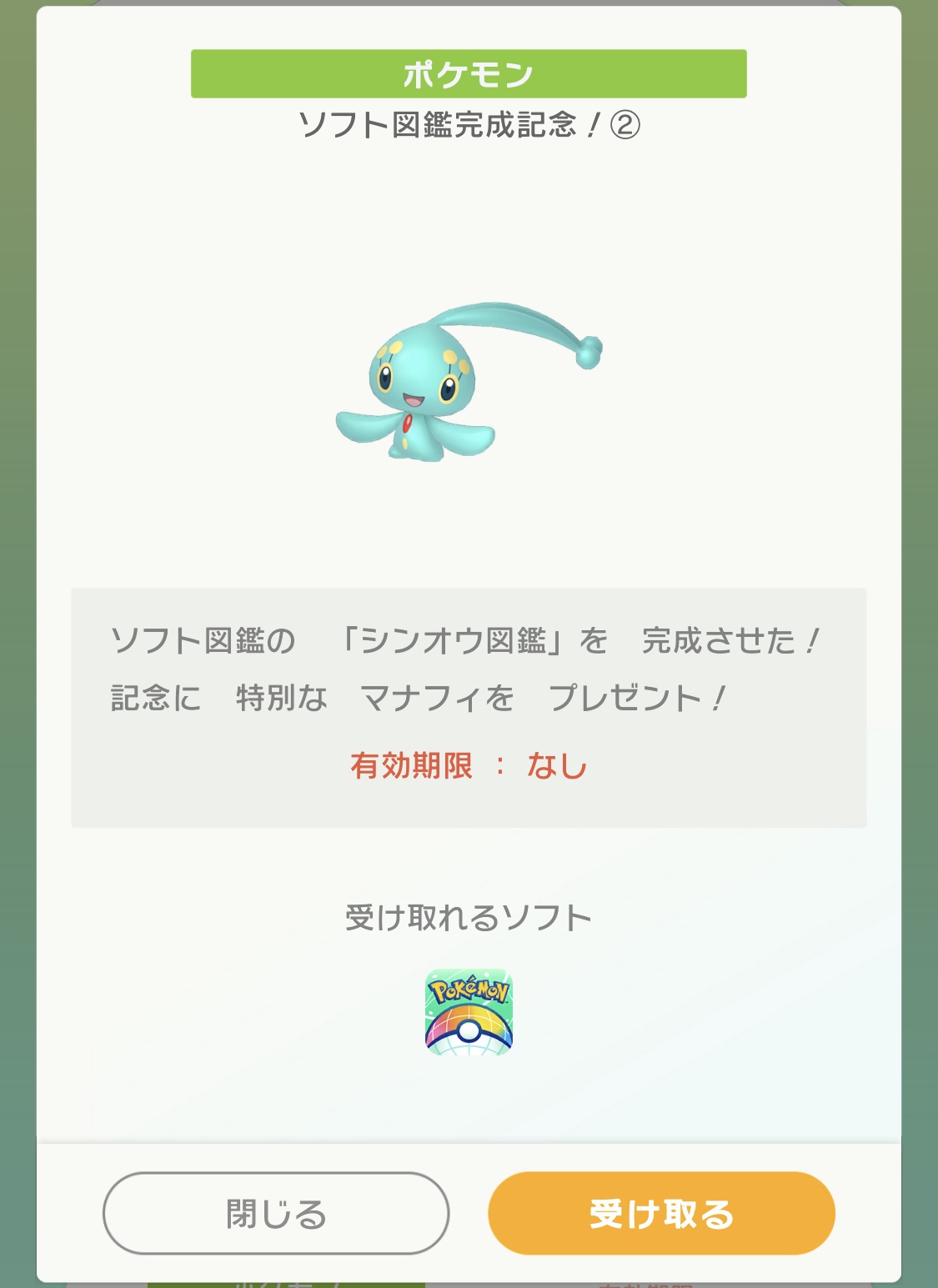Viewport: 938px width, 1288px height.
Task: Close the dialog with 閉じる
Action: tap(276, 1213)
